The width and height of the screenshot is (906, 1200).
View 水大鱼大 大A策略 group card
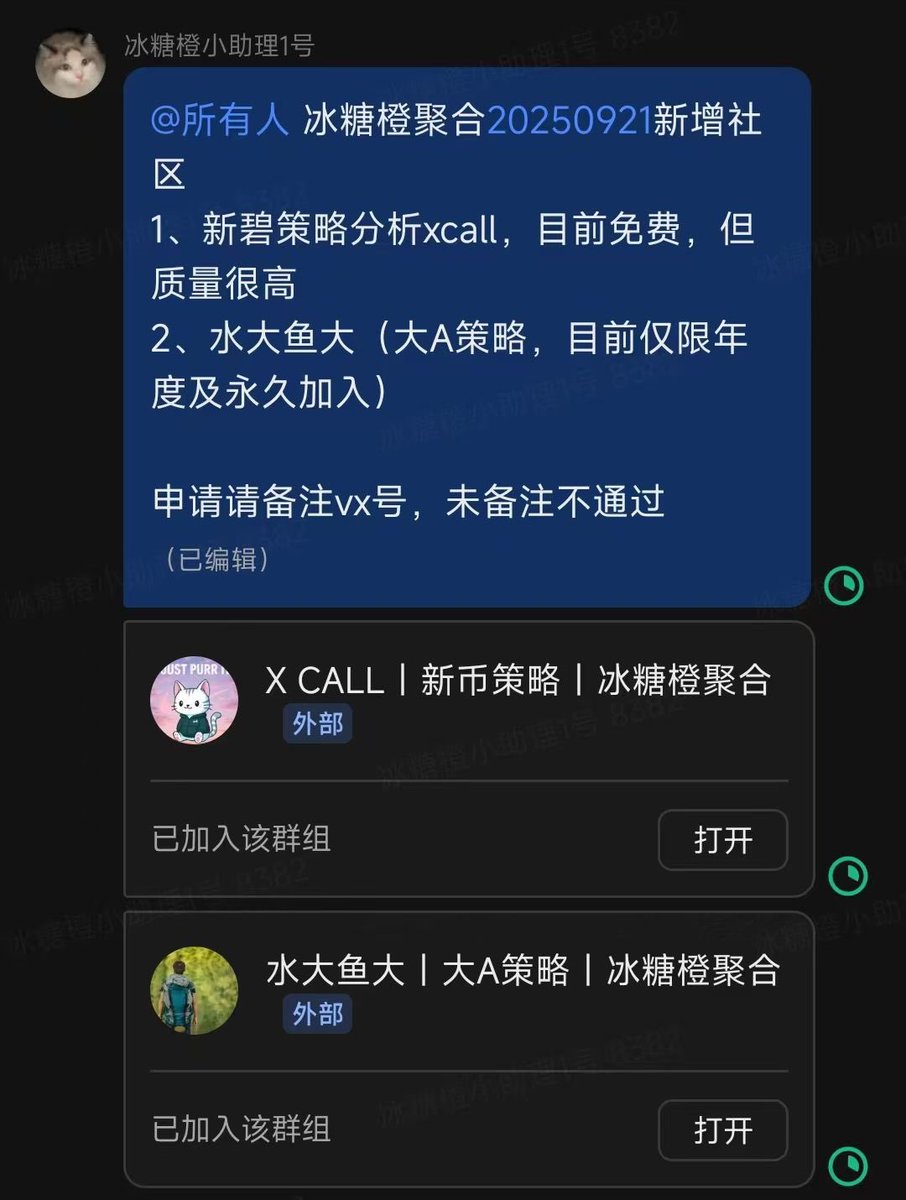(x=521, y=971)
